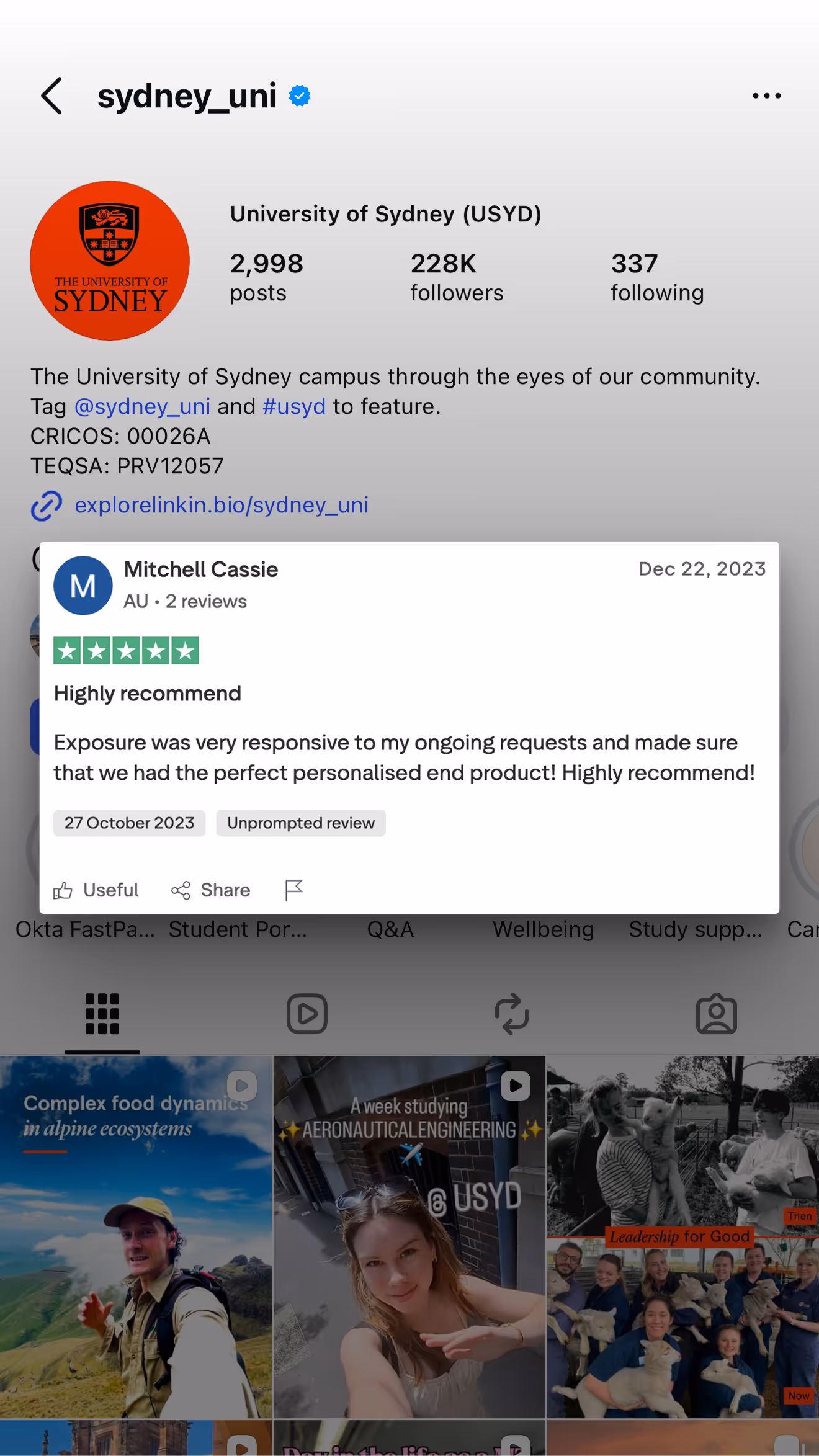Mark the review as Useful
The width and height of the screenshot is (819, 1456).
click(x=96, y=890)
